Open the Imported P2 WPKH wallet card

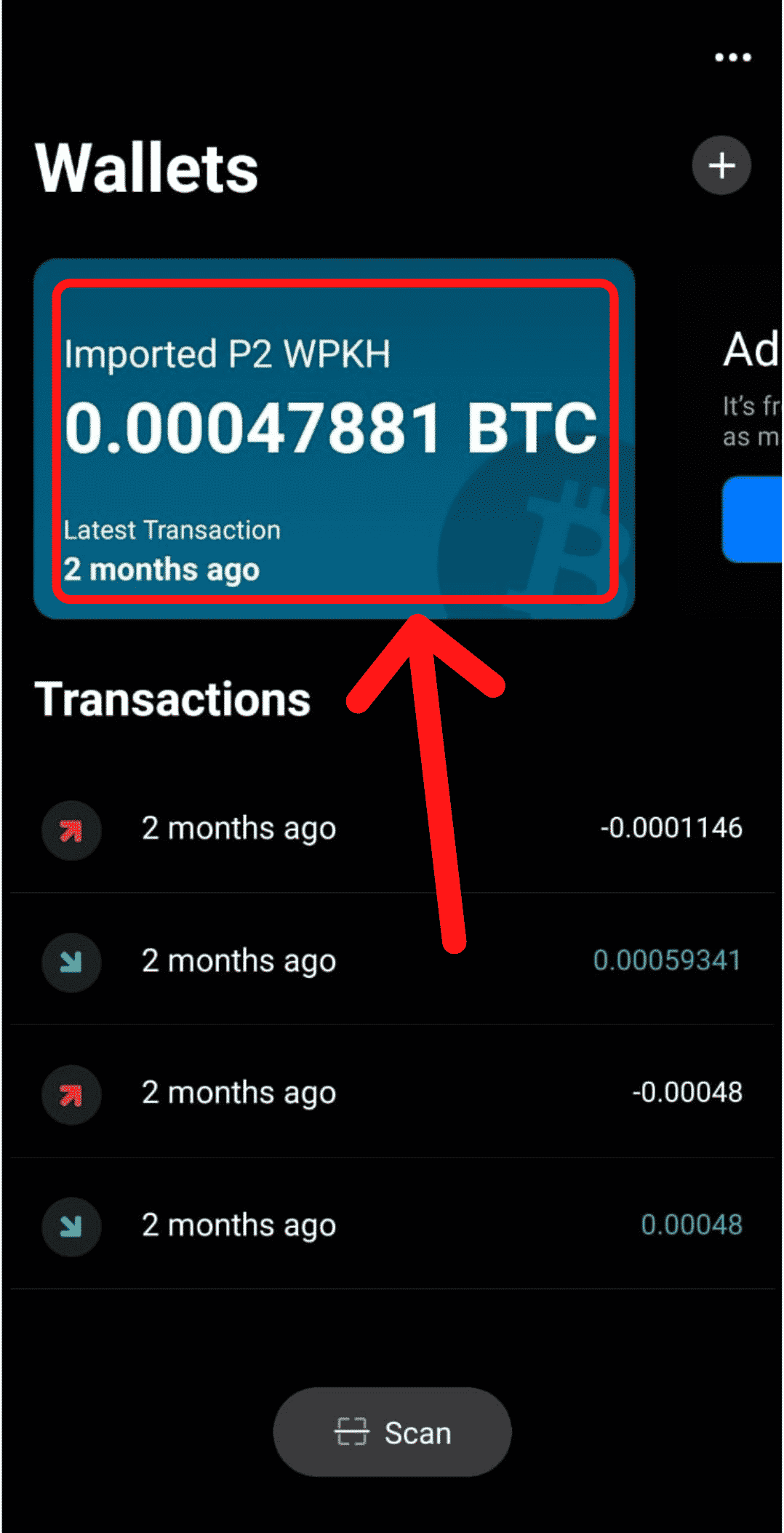tap(334, 439)
